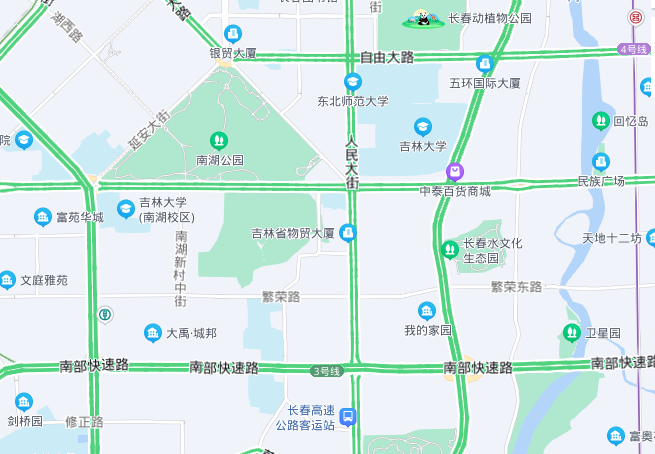Screen dimensions: 655x454
Task: Tap the 南湖公园 park marker
Action: click(x=219, y=140)
